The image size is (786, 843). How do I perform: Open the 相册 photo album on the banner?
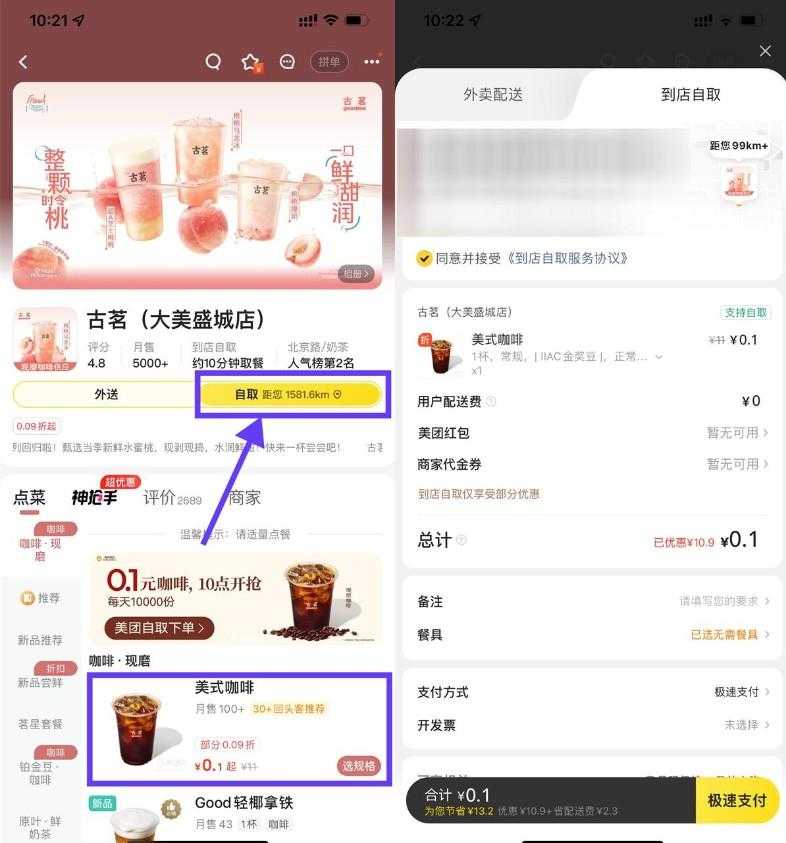coord(355,272)
